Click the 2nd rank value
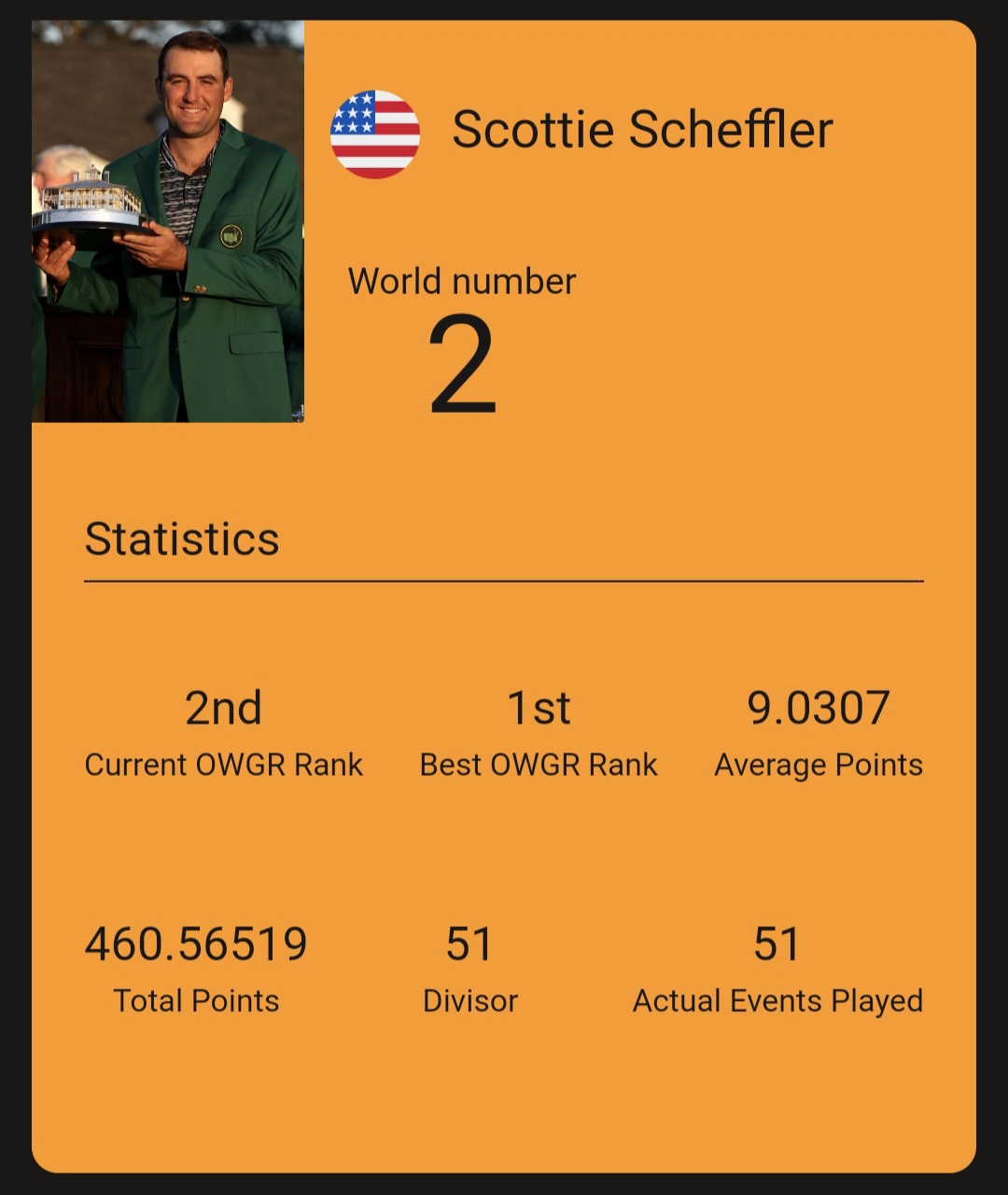Screen dimensions: 1008x1195 point(224,708)
